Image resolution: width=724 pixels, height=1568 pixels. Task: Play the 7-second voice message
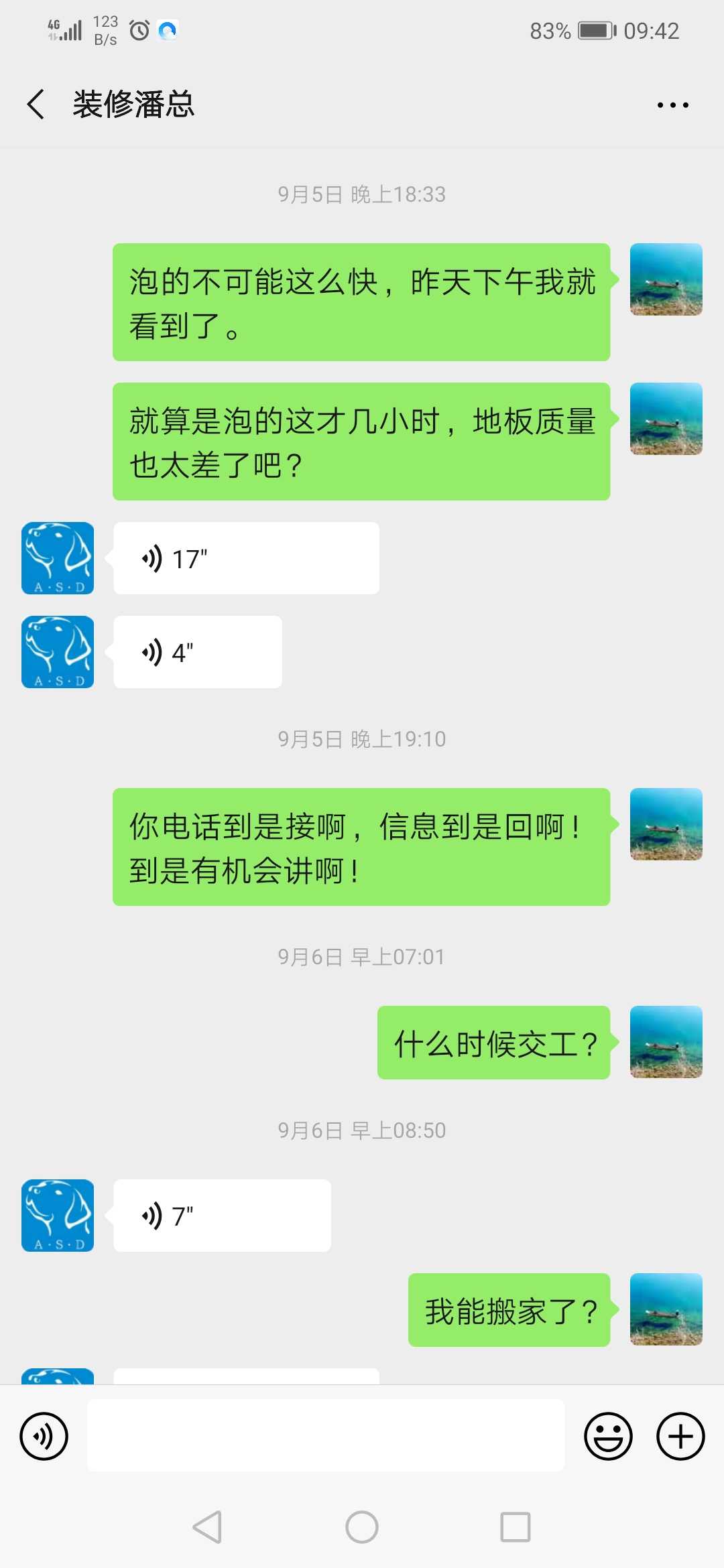(x=221, y=1216)
